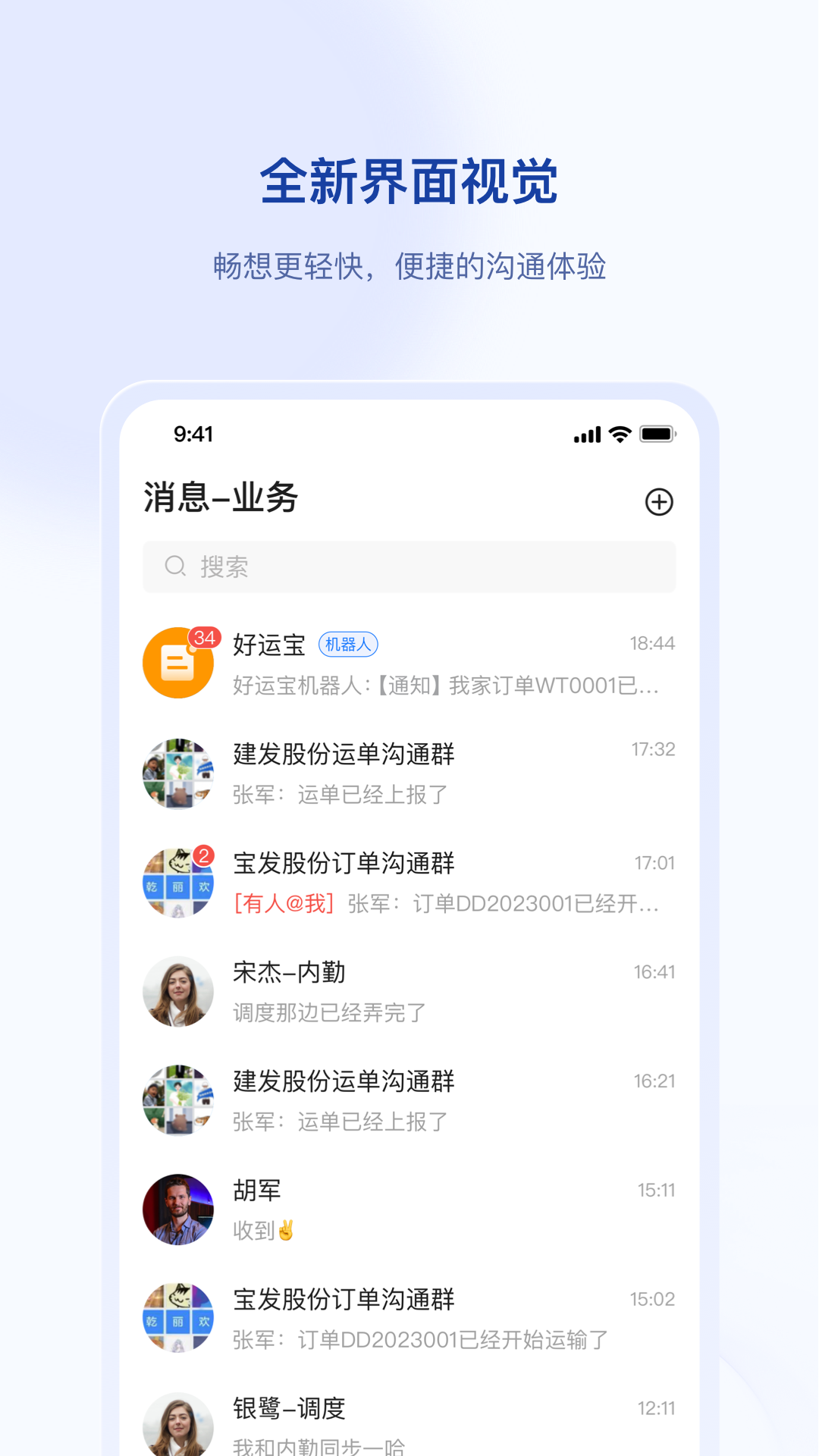Open the plus icon to start new chat
Image resolution: width=819 pixels, height=1456 pixels.
click(657, 502)
